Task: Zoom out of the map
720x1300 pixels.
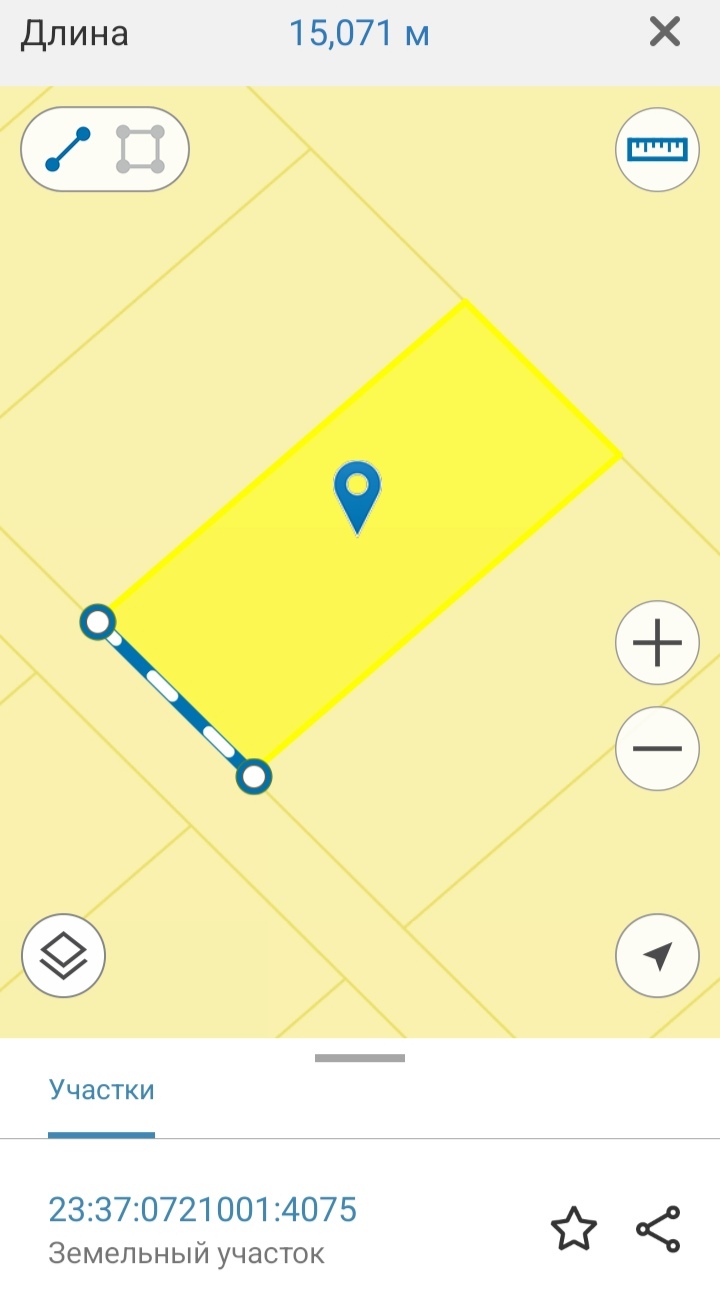Action: coord(657,749)
